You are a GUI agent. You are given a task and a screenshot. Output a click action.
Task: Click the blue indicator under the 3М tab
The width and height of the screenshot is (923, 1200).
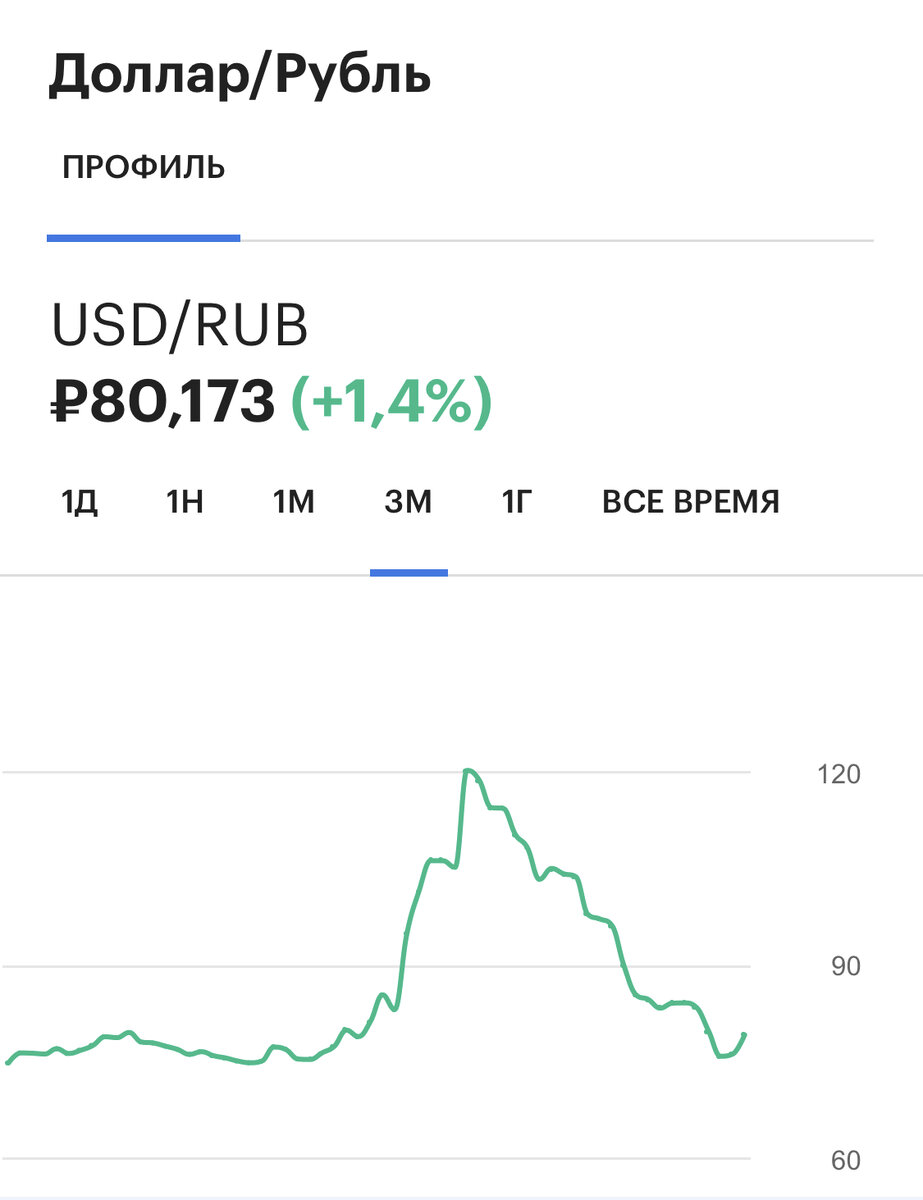pos(407,572)
